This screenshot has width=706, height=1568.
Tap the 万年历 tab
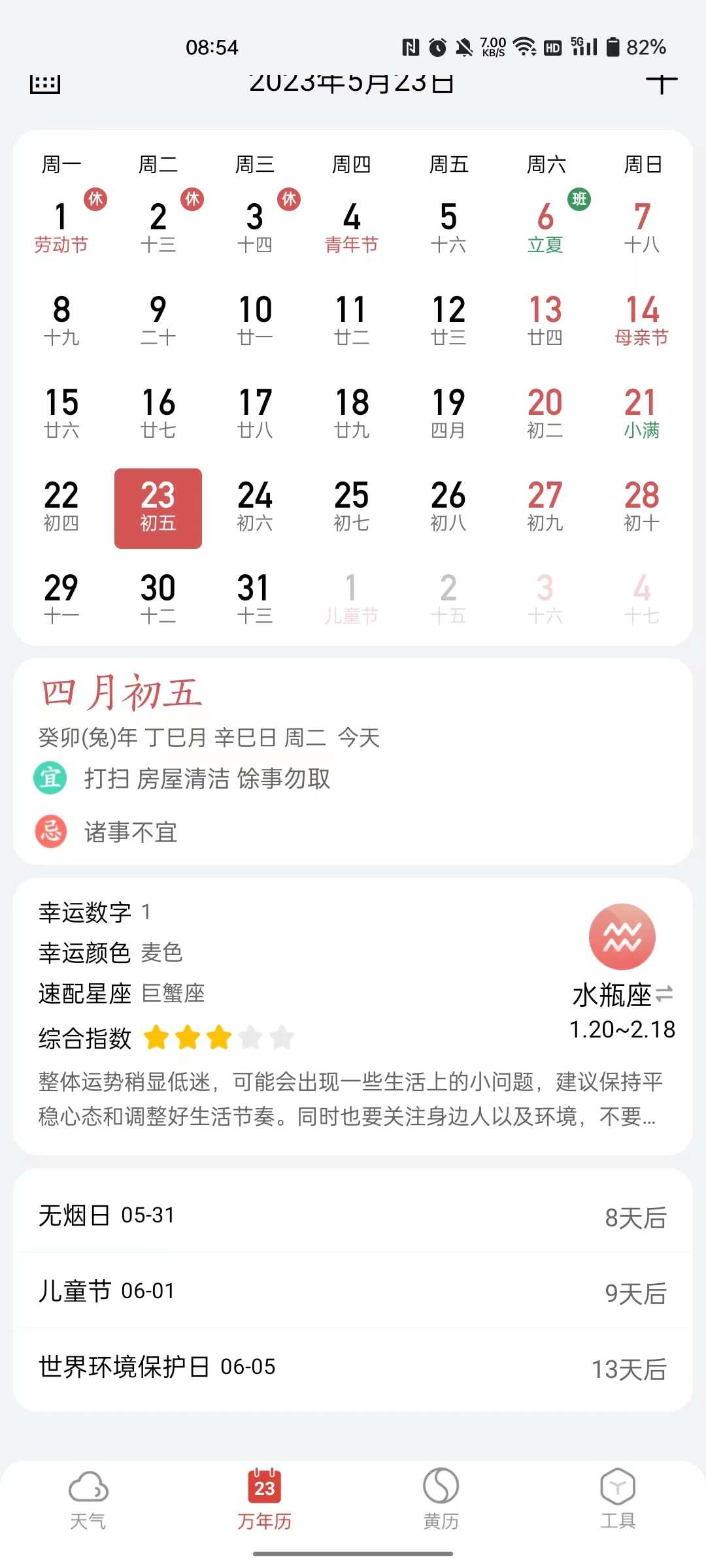click(264, 1499)
